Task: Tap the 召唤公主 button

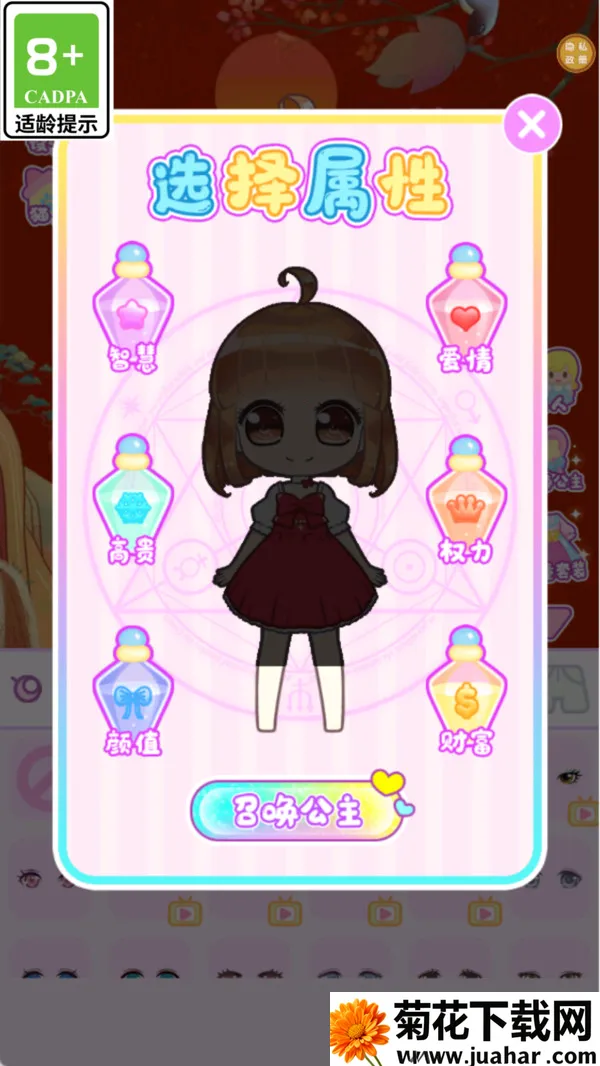Action: 296,811
